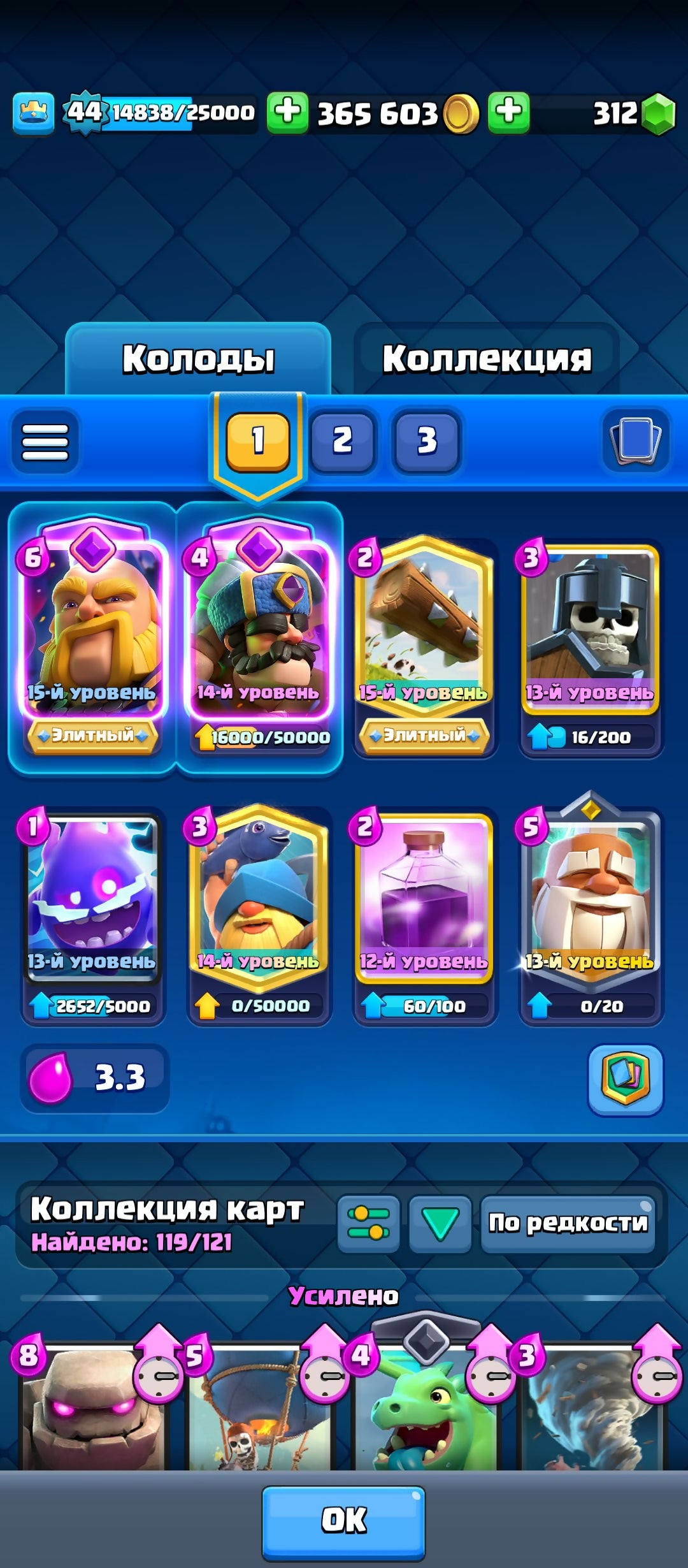Open the collection filter sliders
The width and height of the screenshot is (688, 1568).
(369, 1224)
